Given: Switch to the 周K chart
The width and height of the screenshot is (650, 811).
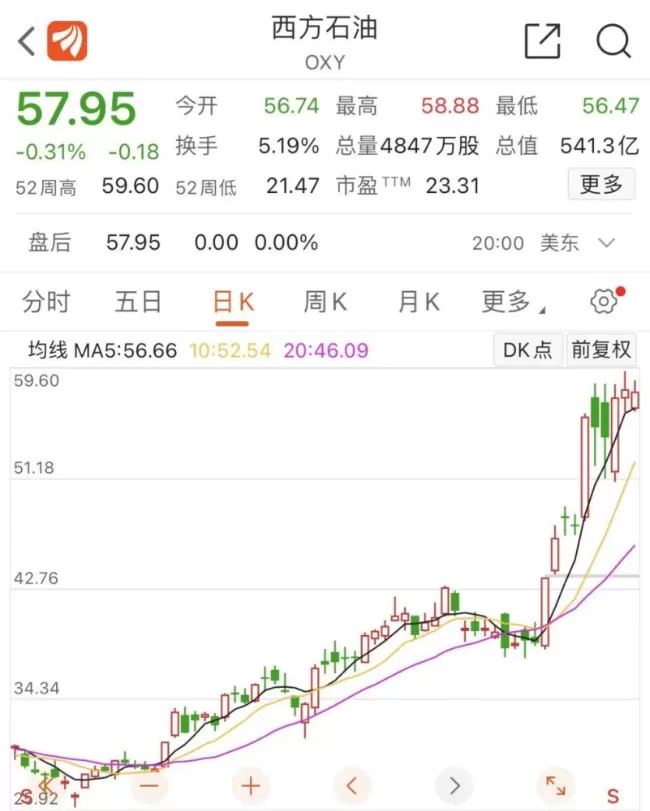Looking at the screenshot, I should [325, 302].
